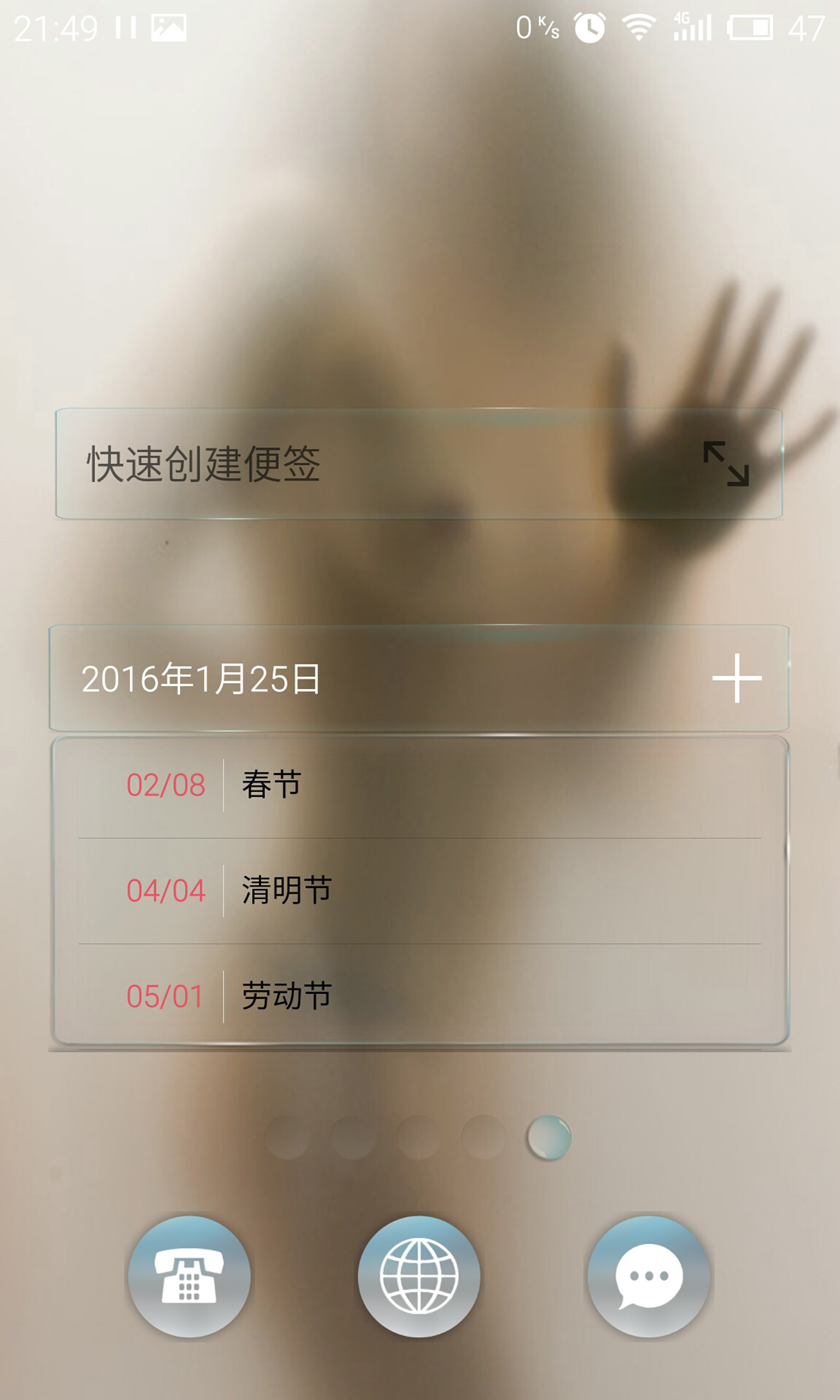Expand the note widget with arrows icon
This screenshot has width=840, height=1400.
pos(726,464)
